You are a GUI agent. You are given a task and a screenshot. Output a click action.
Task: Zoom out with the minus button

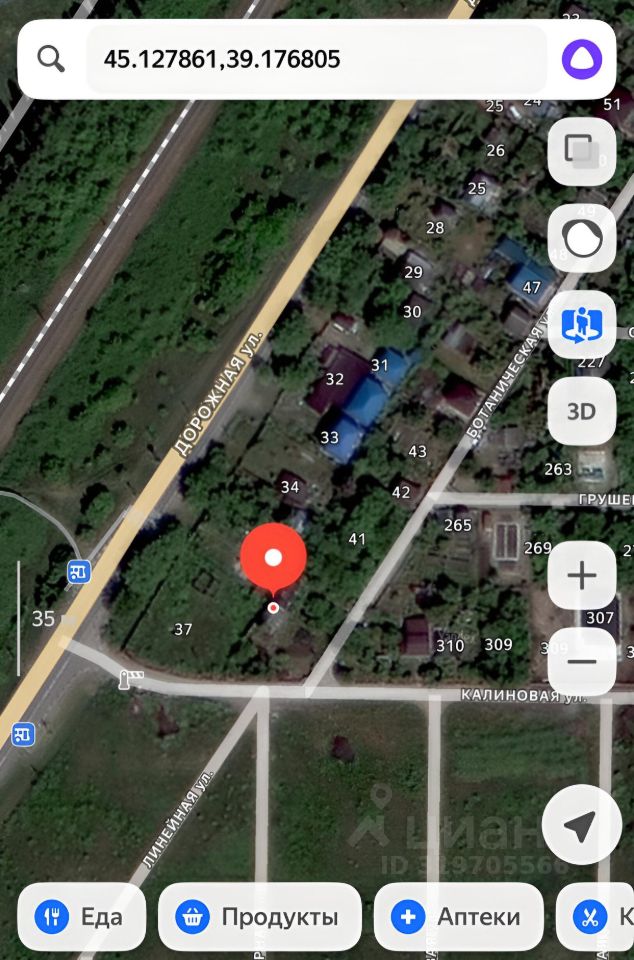pyautogui.click(x=581, y=662)
